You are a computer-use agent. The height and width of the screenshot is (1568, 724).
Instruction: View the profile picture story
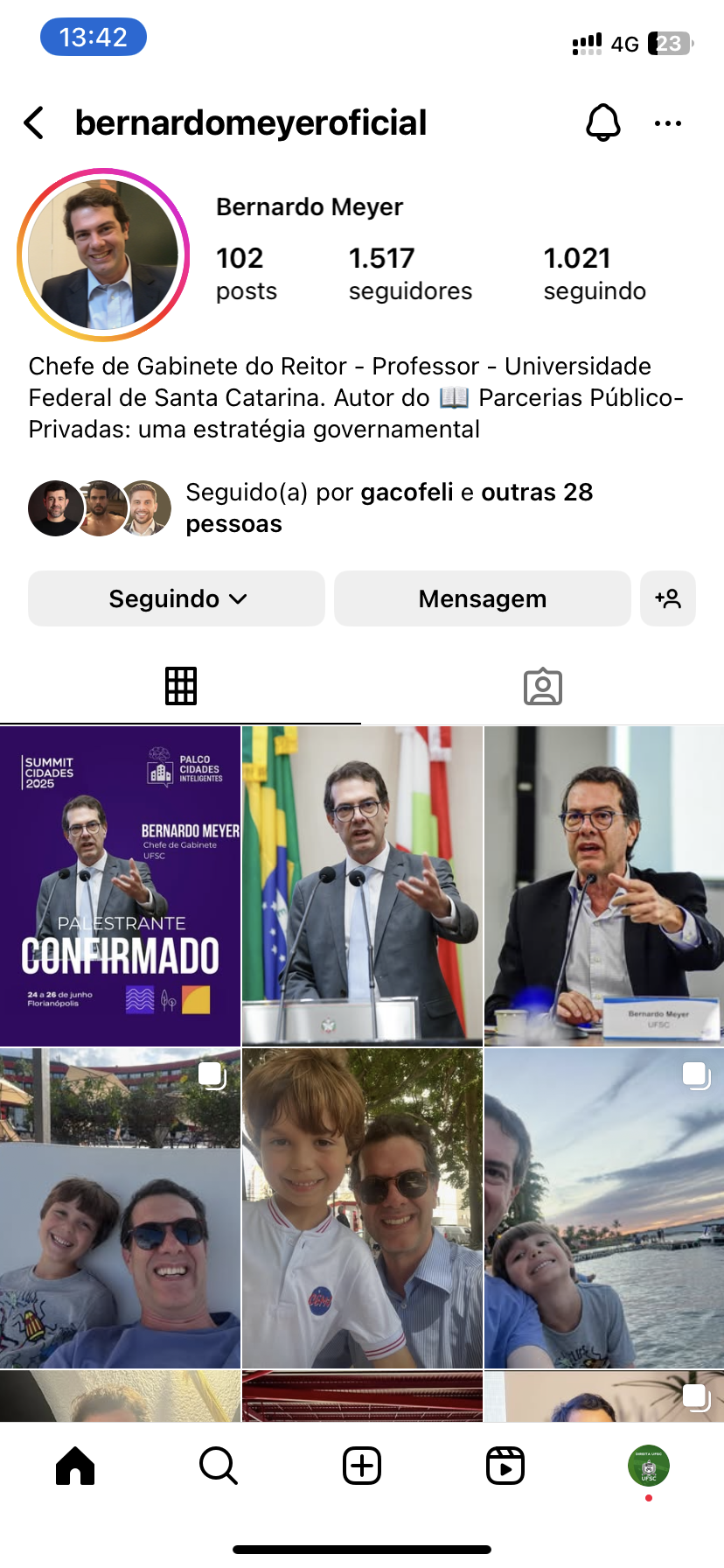pos(103,255)
